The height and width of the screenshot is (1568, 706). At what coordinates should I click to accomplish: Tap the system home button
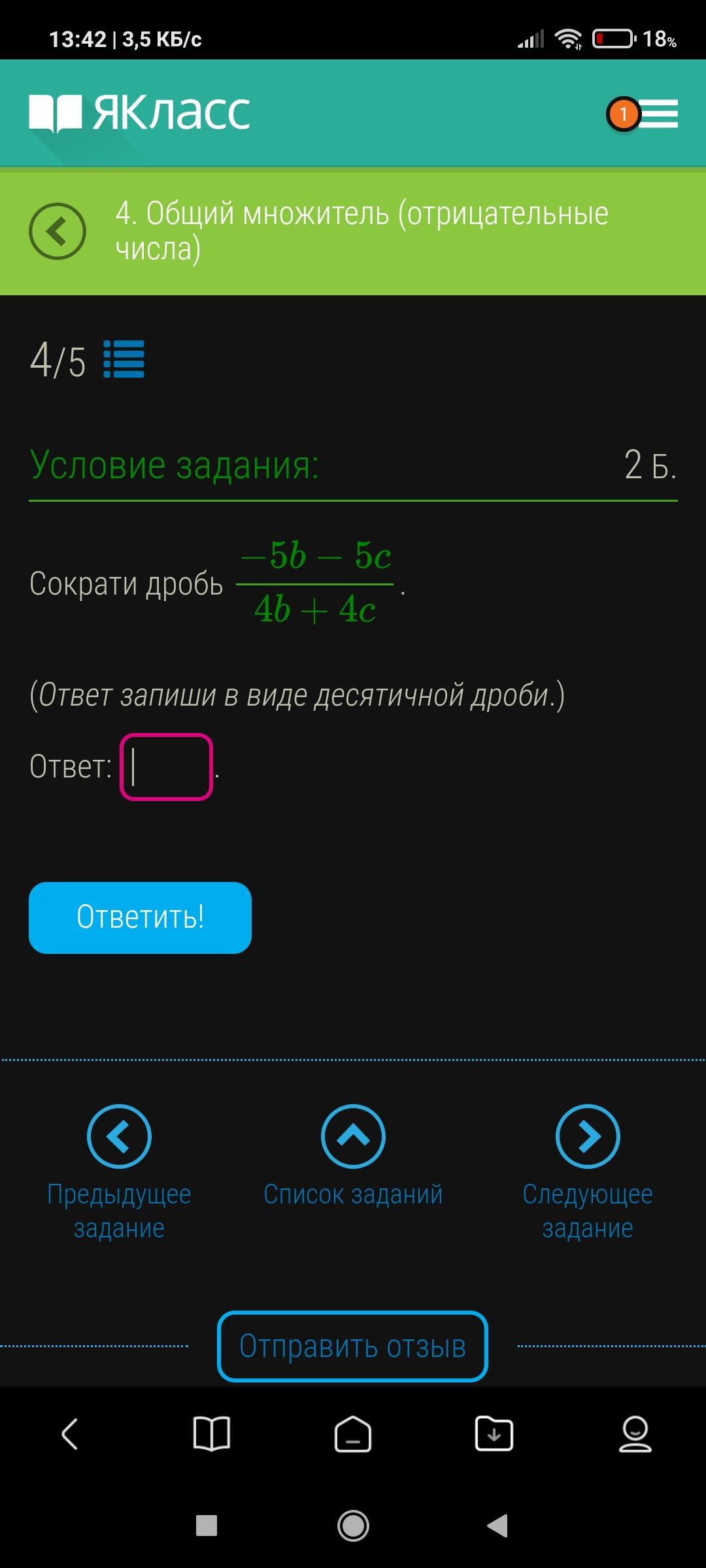pyautogui.click(x=353, y=1526)
